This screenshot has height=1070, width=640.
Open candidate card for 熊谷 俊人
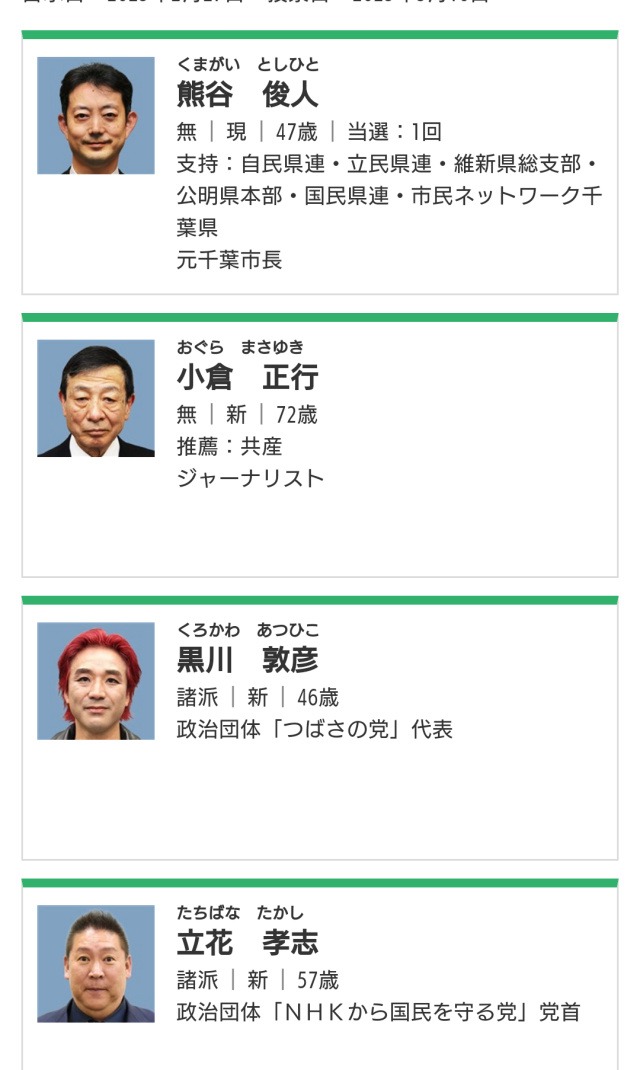point(320,162)
